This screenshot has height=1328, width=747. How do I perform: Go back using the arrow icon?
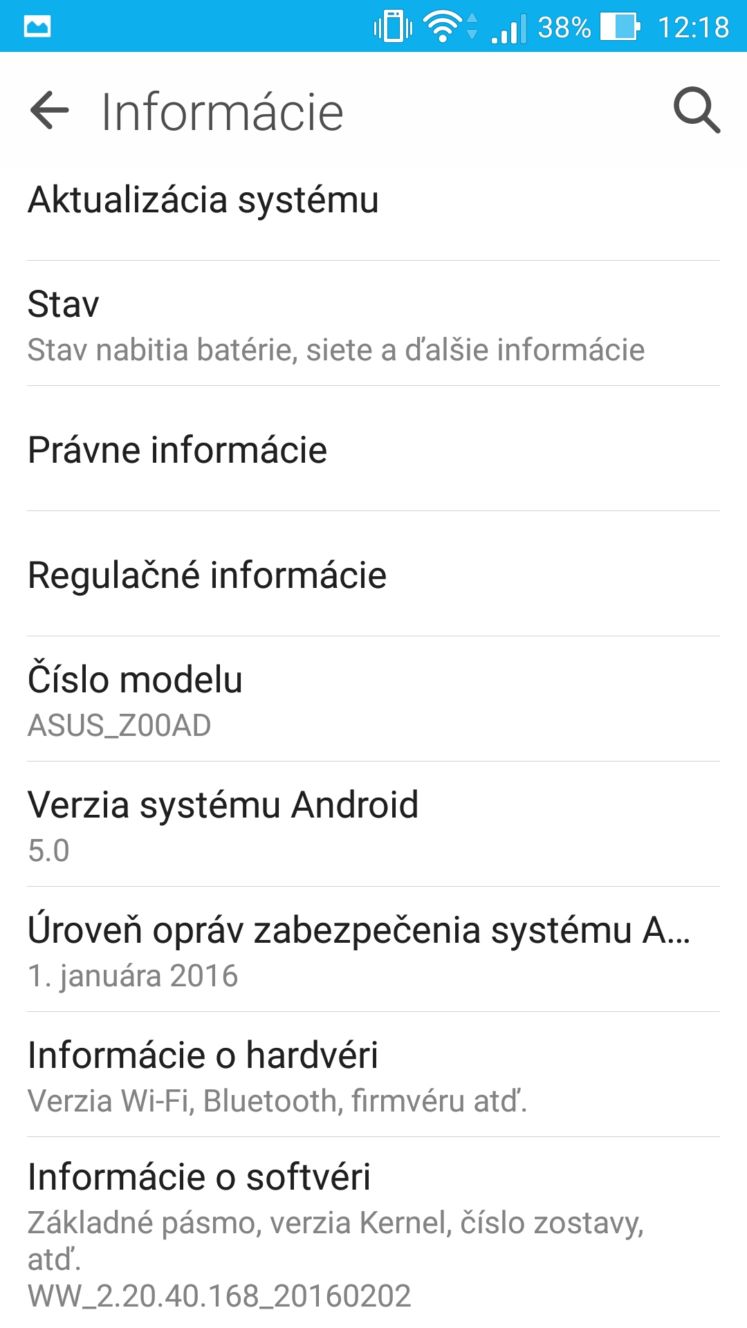click(49, 110)
